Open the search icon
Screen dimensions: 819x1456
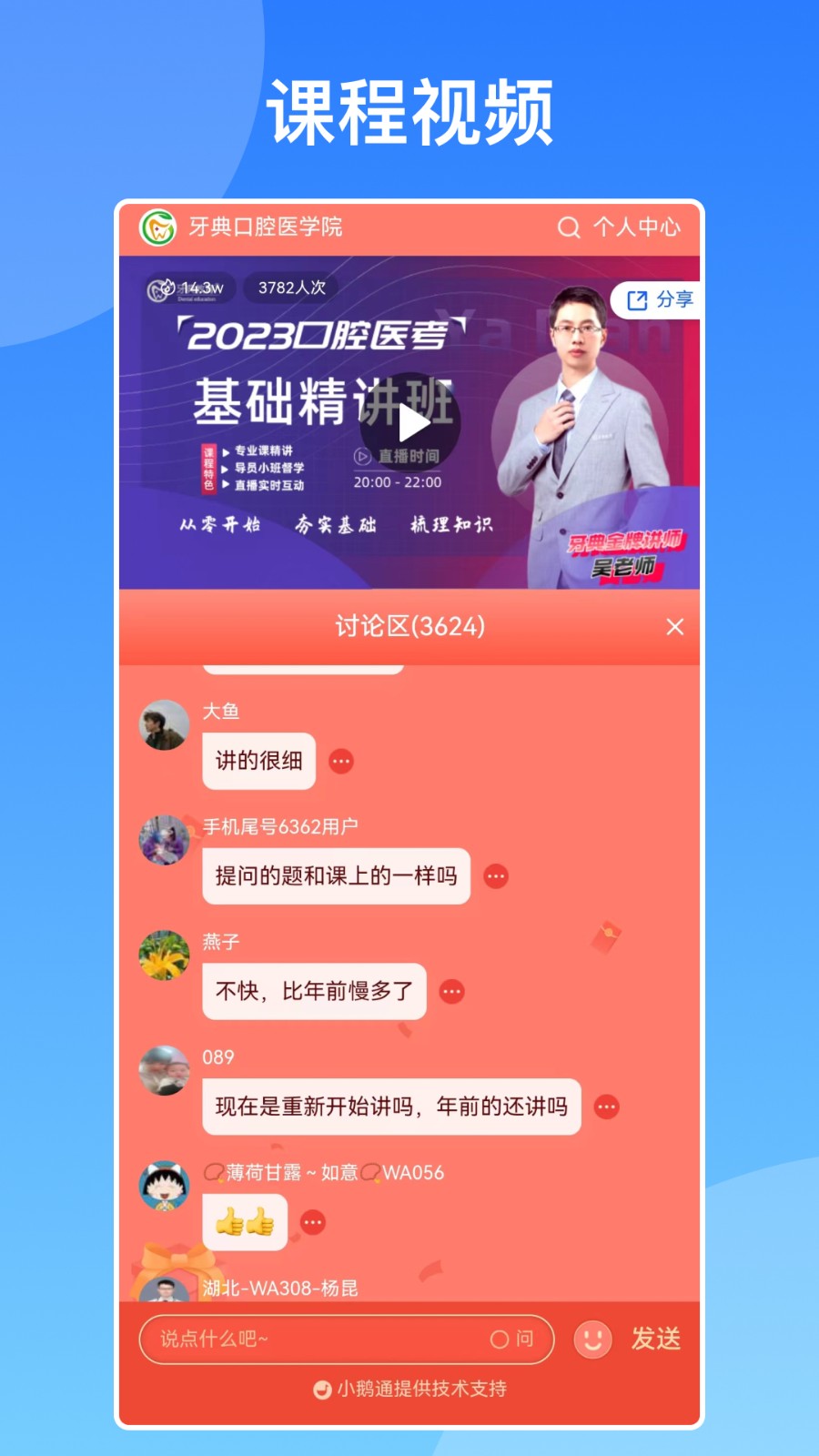coord(570,228)
